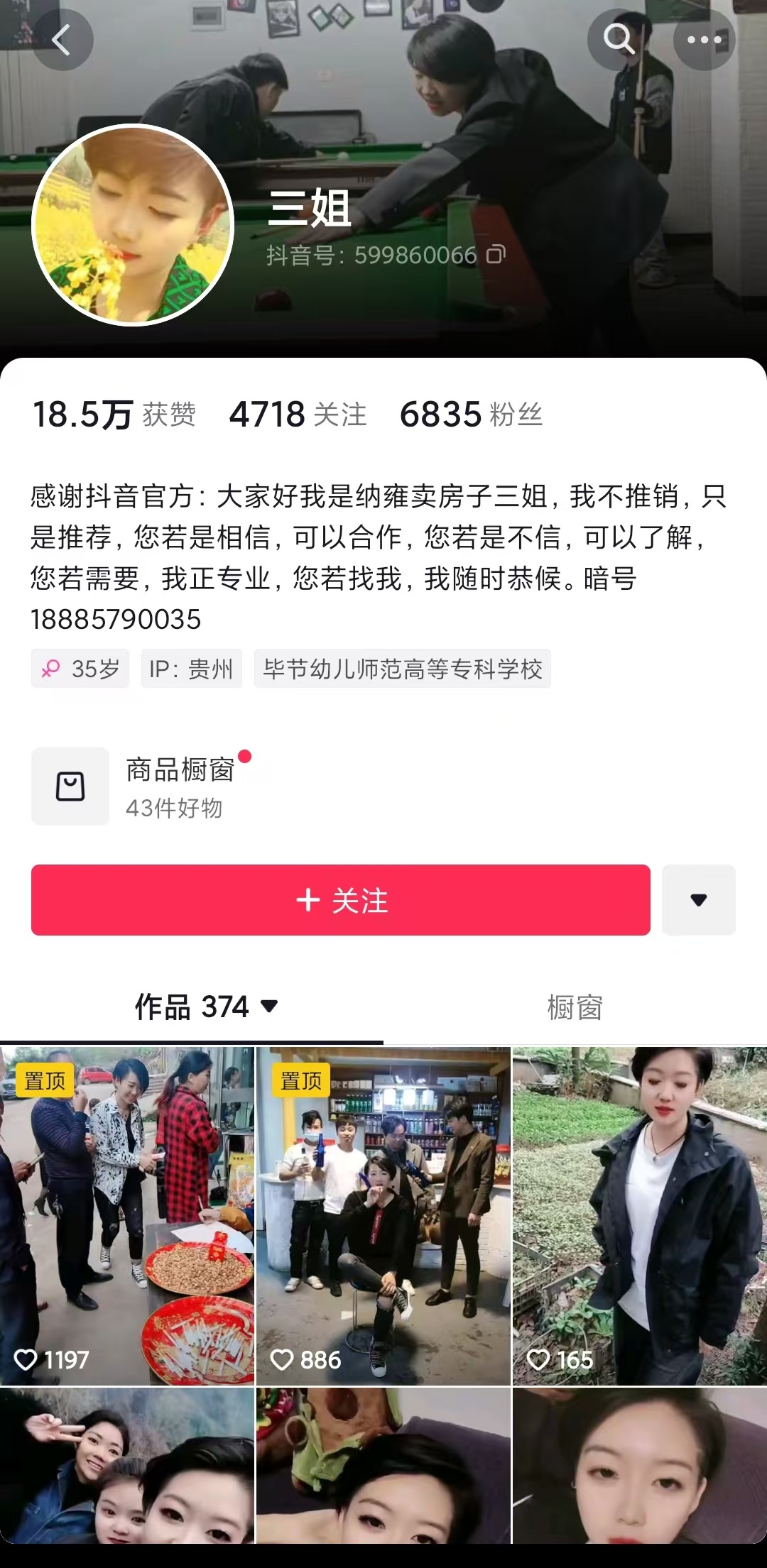
Task: Switch to the 橱窗 tab
Action: coord(575,1007)
